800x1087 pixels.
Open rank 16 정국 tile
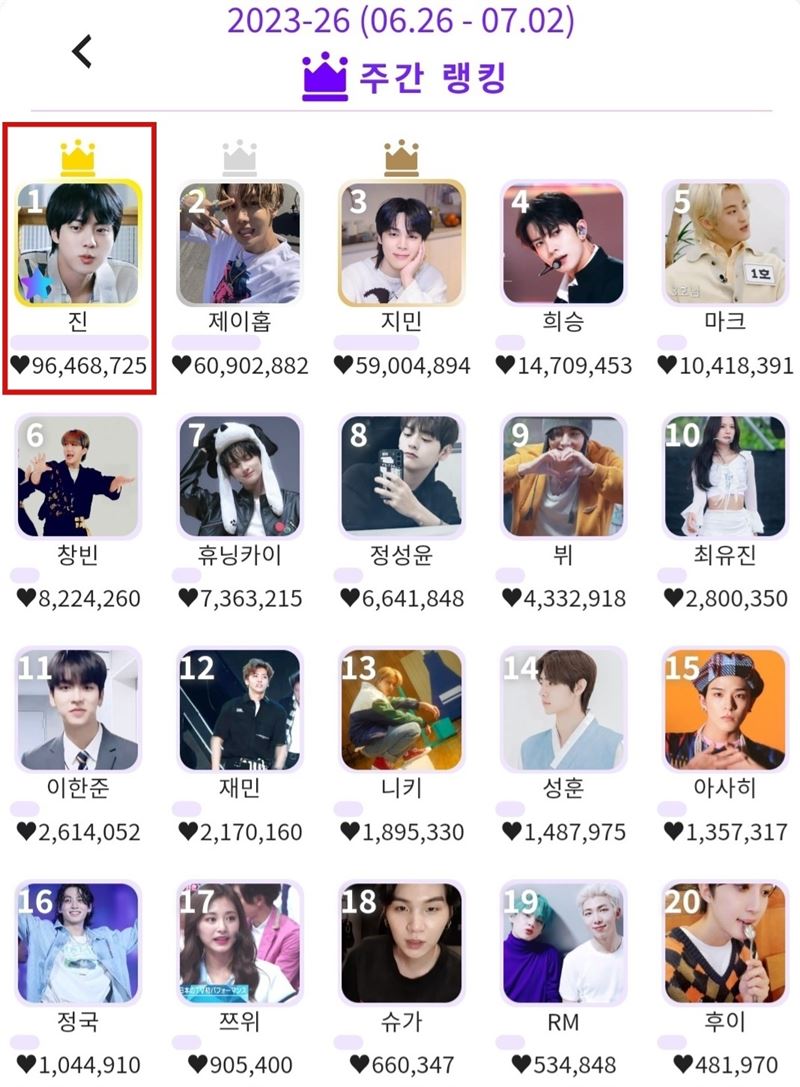[78, 943]
